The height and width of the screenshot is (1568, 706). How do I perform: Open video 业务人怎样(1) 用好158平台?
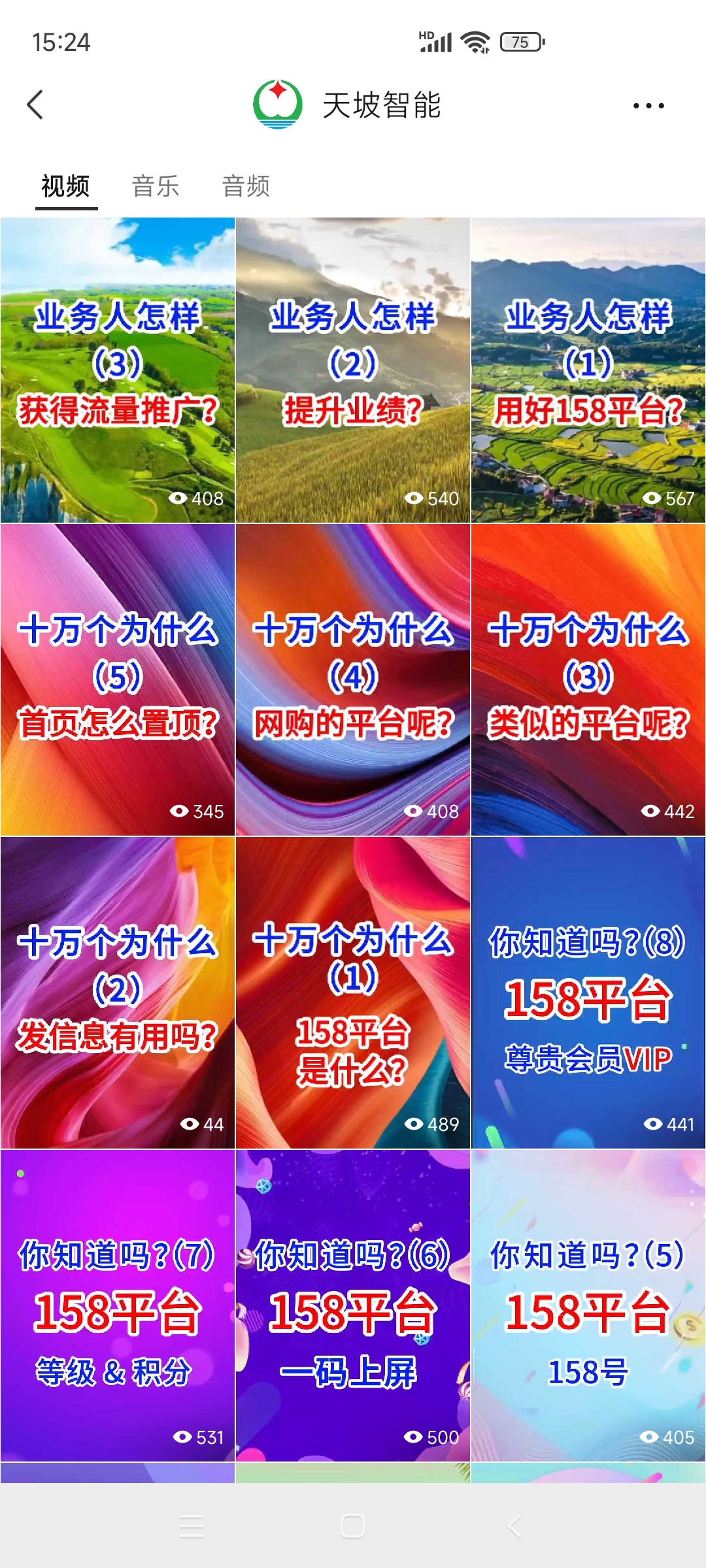pos(588,370)
